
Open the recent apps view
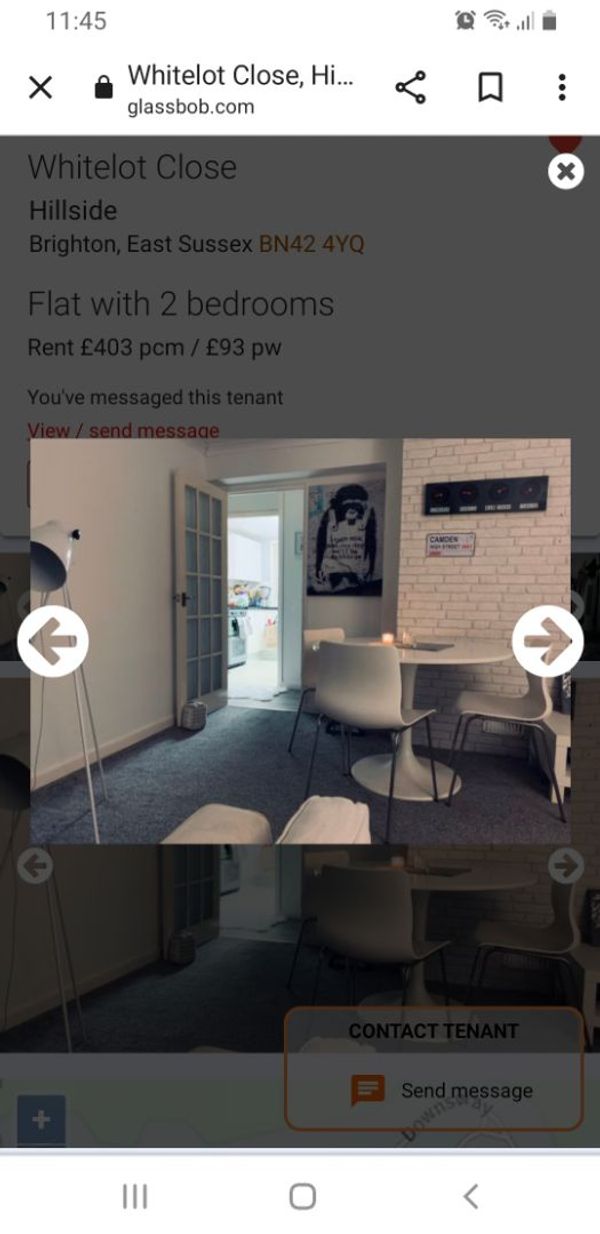134,1196
